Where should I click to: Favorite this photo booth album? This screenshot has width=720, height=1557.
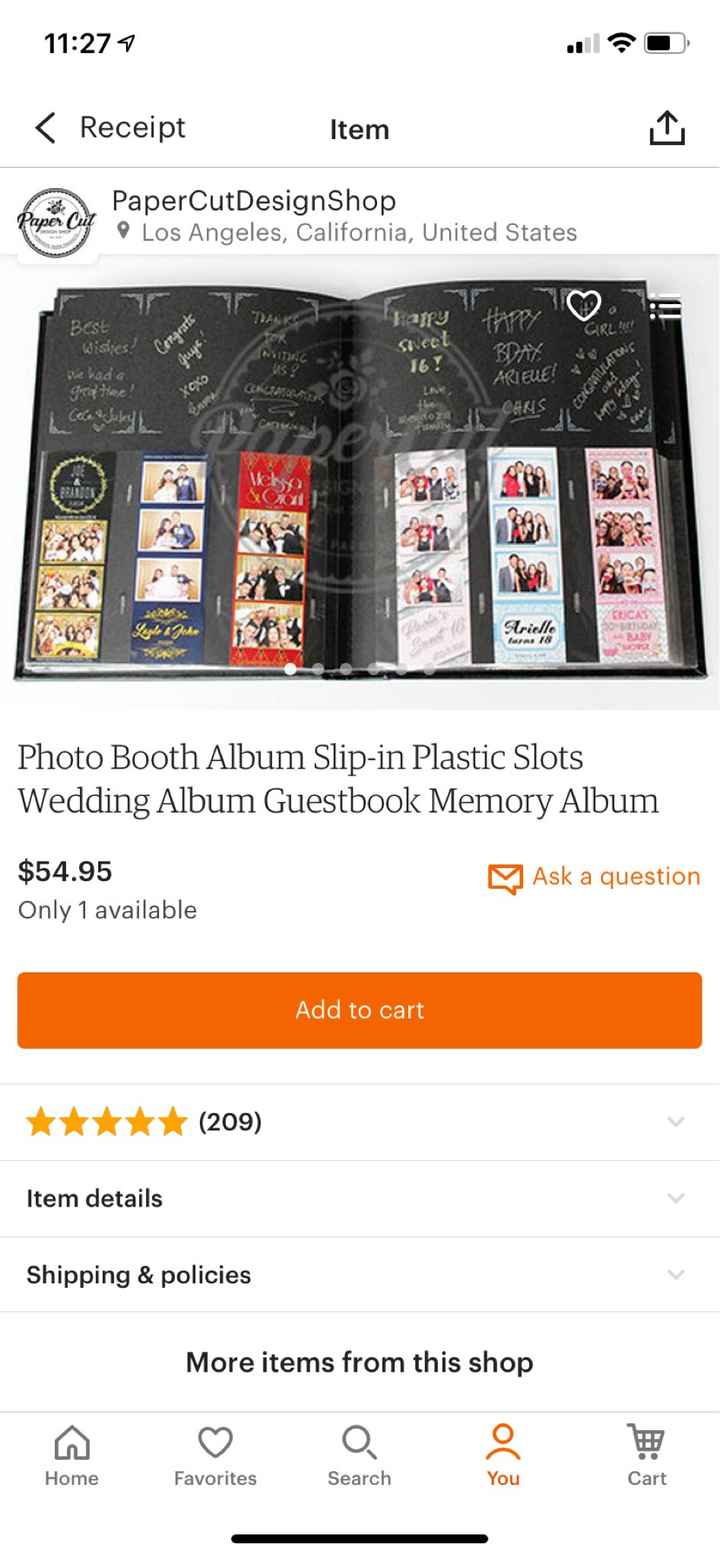(x=584, y=305)
